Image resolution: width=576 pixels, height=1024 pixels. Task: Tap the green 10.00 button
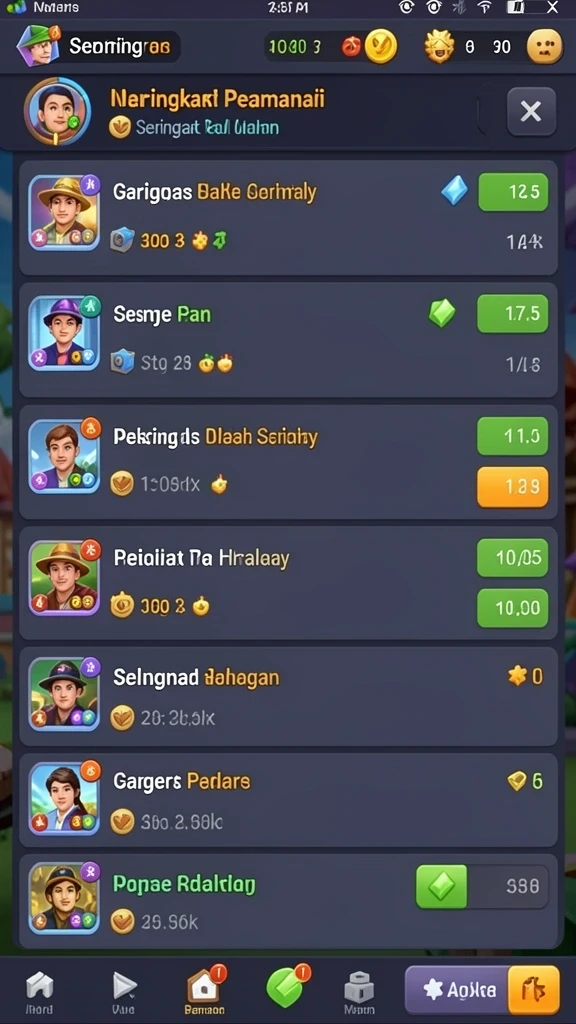tap(513, 608)
